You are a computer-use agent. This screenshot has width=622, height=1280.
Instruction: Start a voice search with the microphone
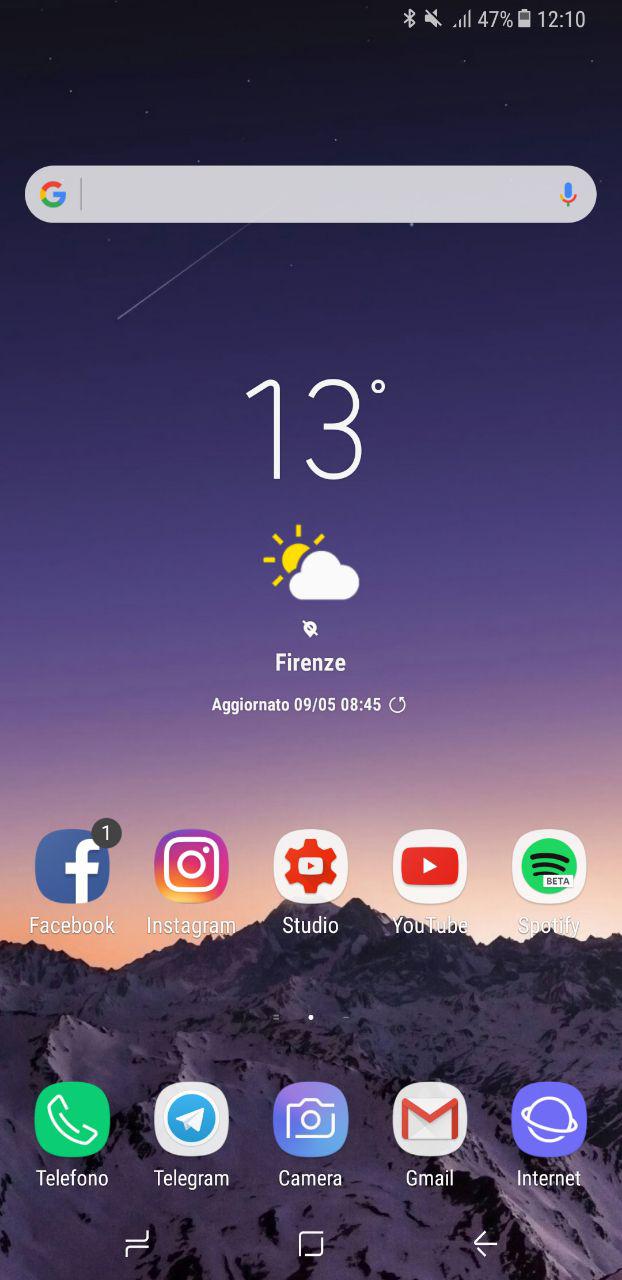coord(568,194)
